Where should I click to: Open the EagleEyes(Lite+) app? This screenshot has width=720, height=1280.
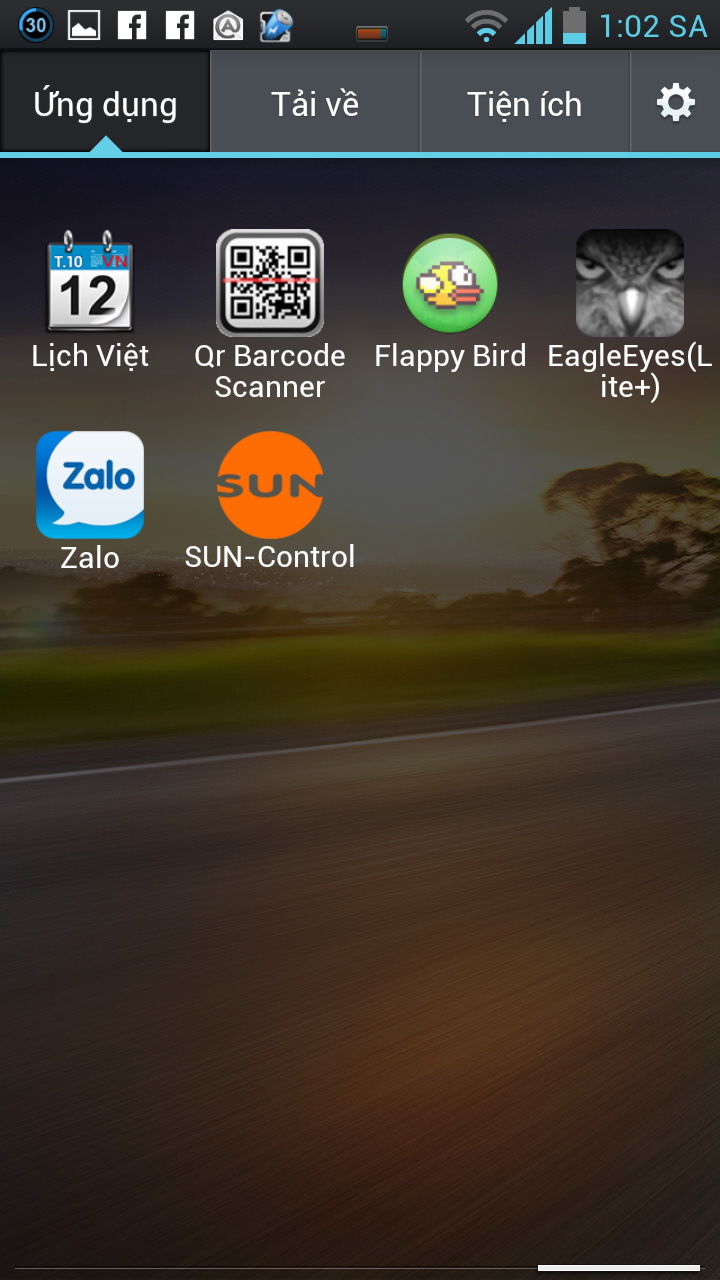[x=630, y=283]
